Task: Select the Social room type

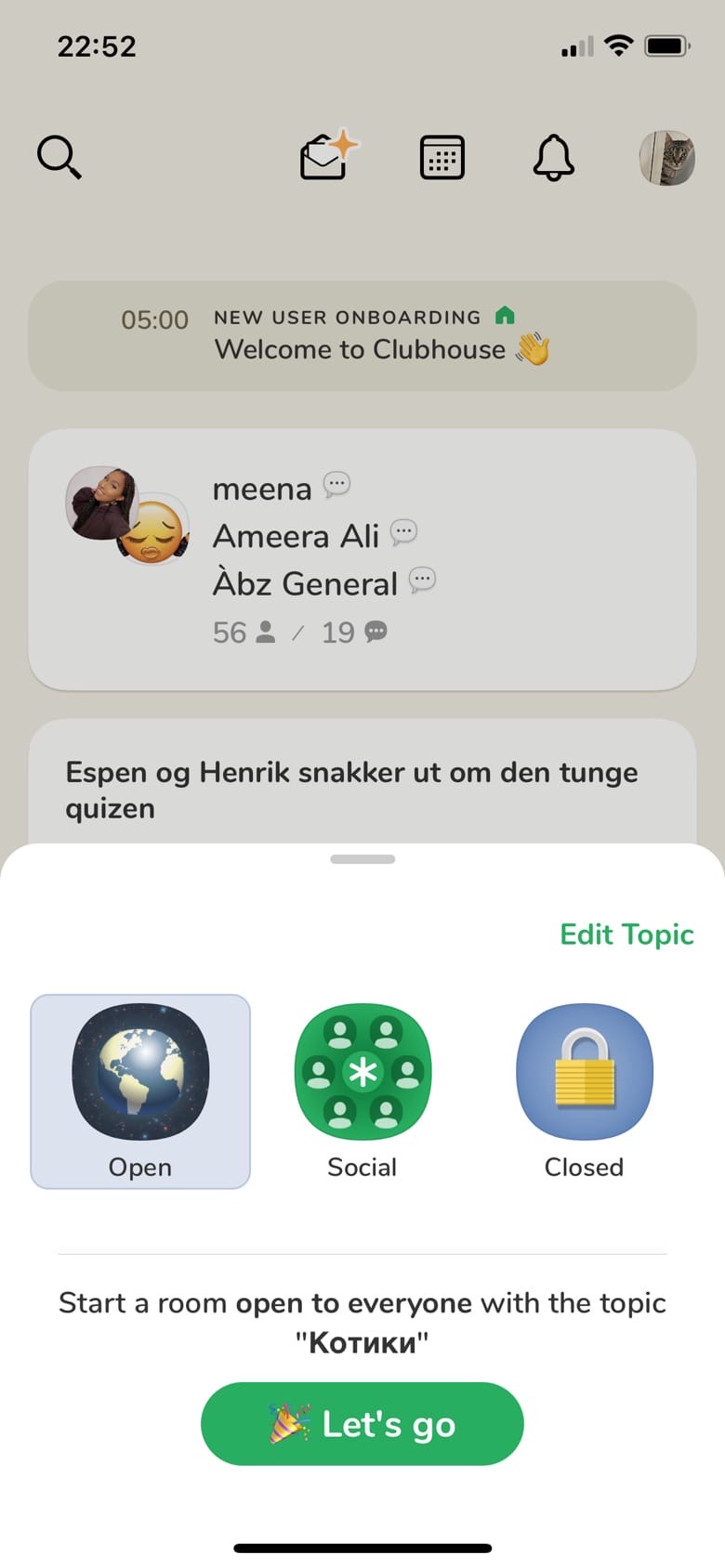Action: coord(362,1091)
